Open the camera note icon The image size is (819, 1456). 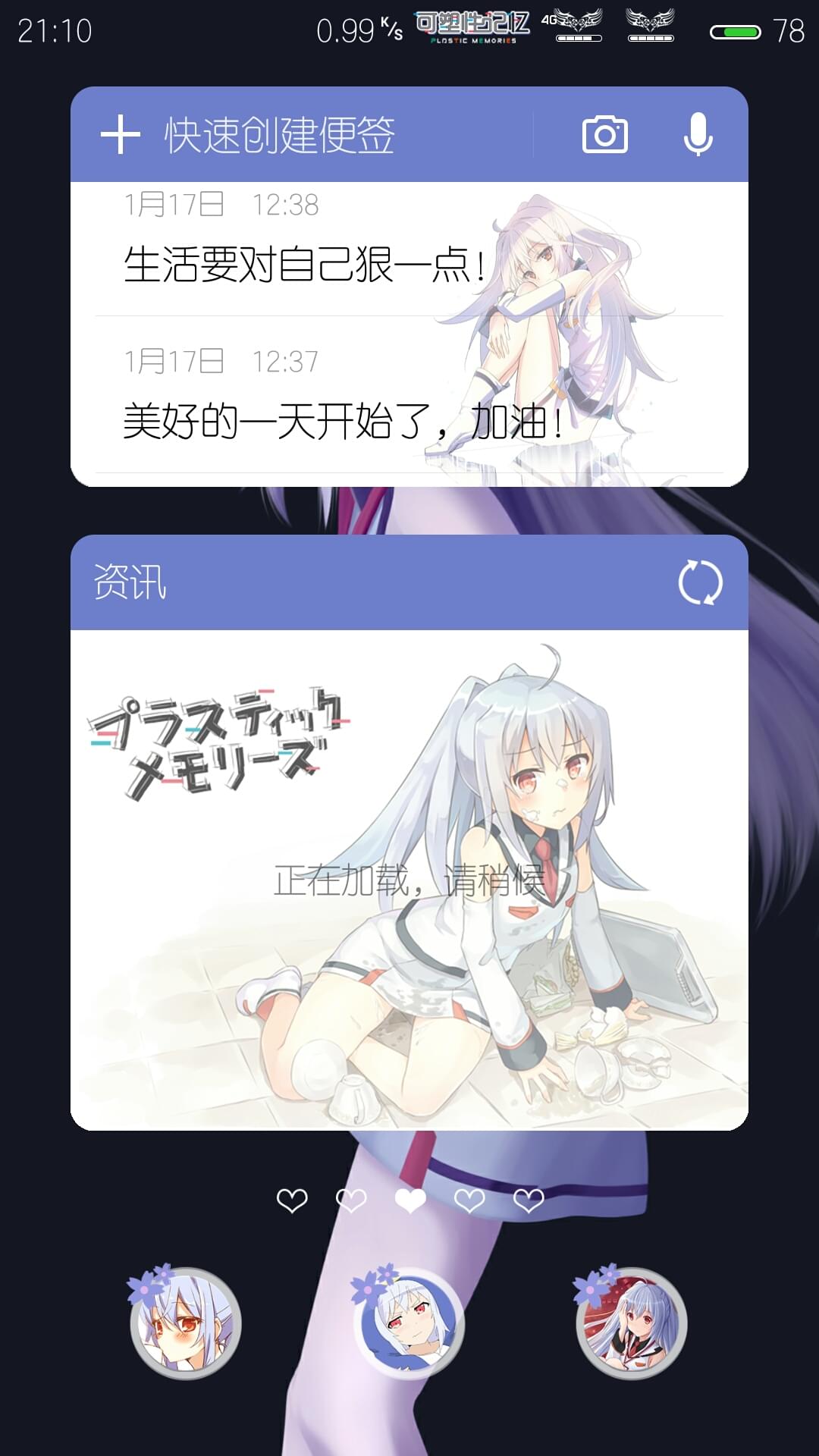pyautogui.click(x=604, y=135)
